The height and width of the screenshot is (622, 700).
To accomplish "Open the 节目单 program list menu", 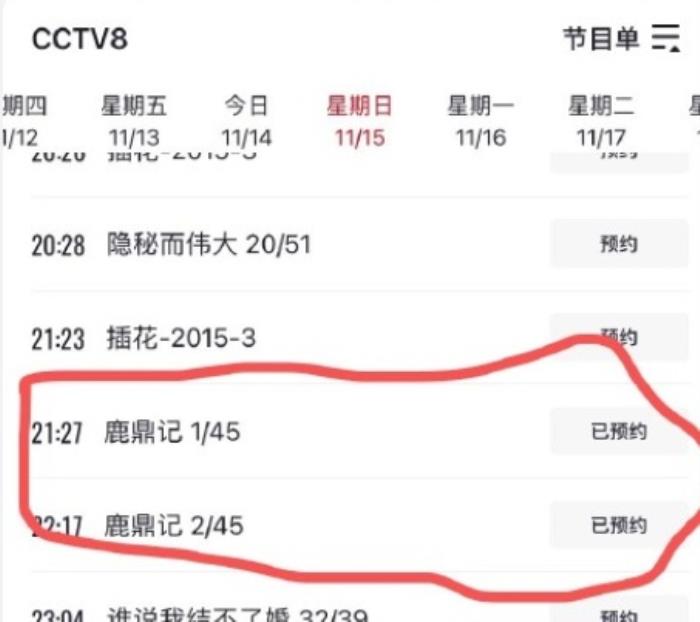I will (621, 39).
